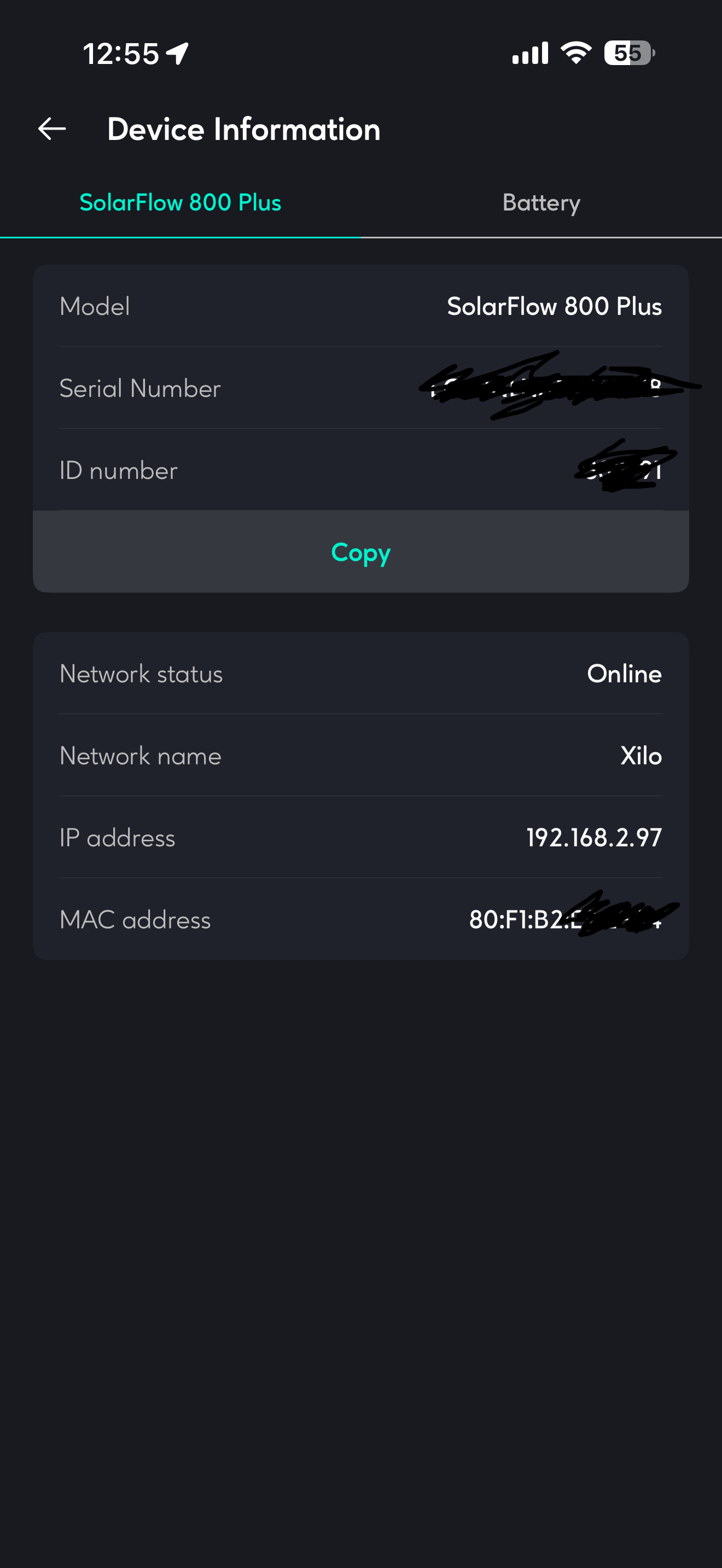
Task: Switch to the Battery tab
Action: point(540,203)
